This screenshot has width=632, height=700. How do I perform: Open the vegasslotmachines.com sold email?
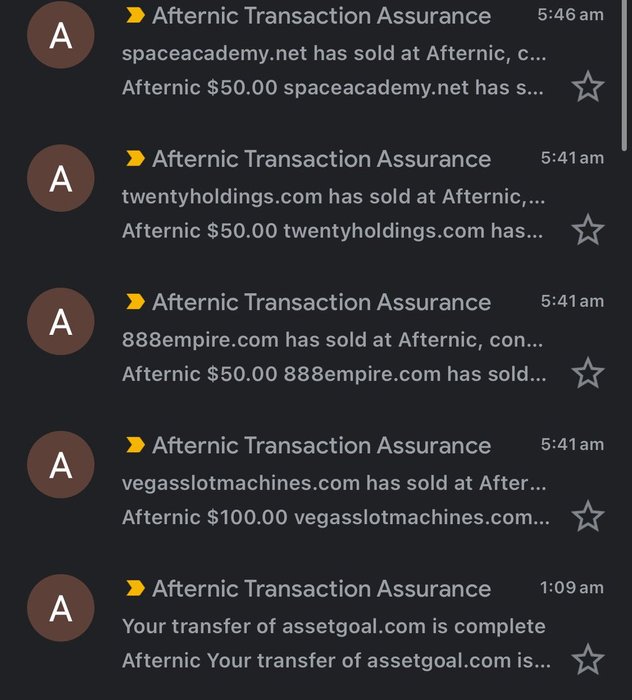tap(333, 483)
